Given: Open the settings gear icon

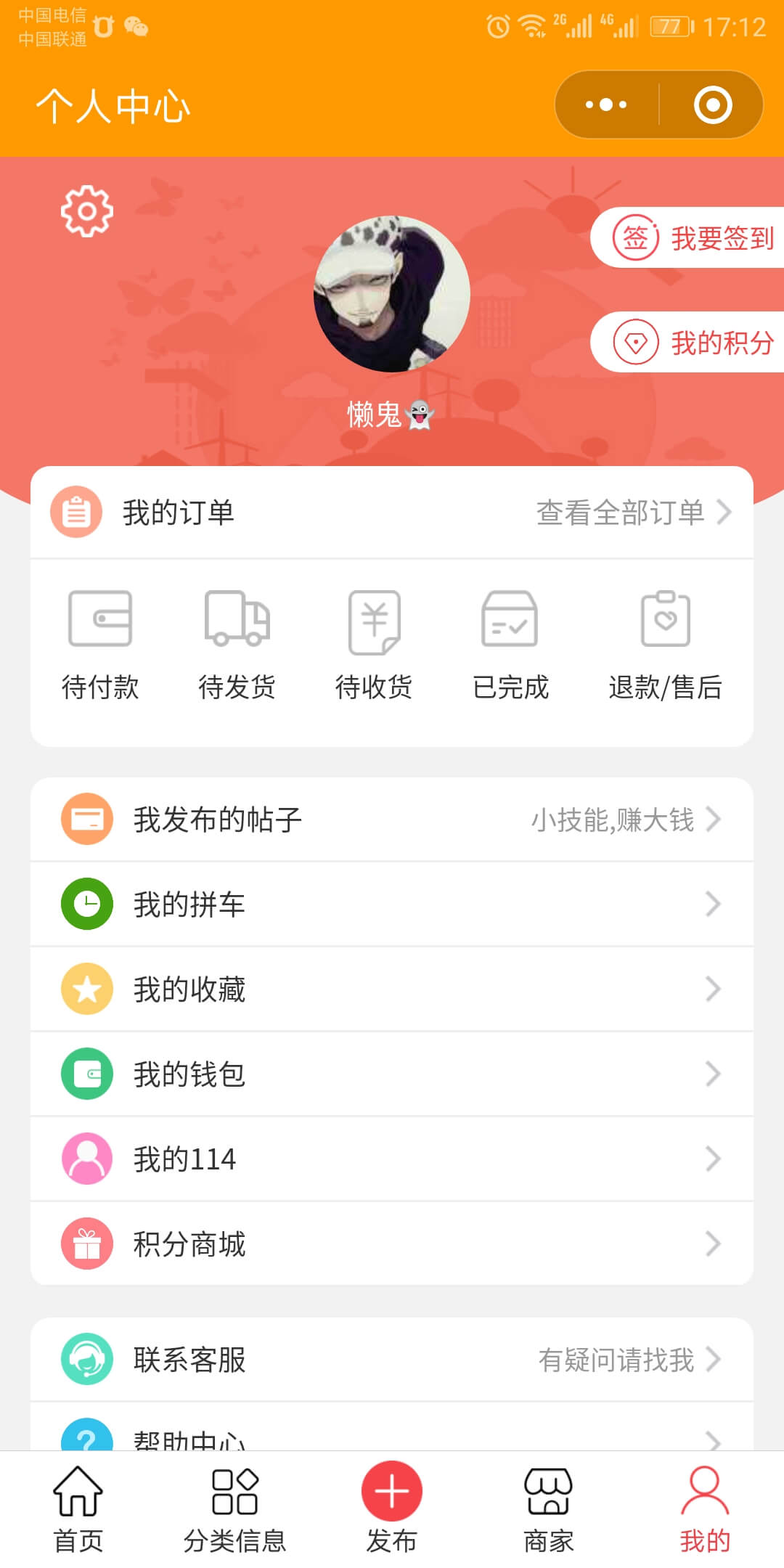Looking at the screenshot, I should click(86, 210).
